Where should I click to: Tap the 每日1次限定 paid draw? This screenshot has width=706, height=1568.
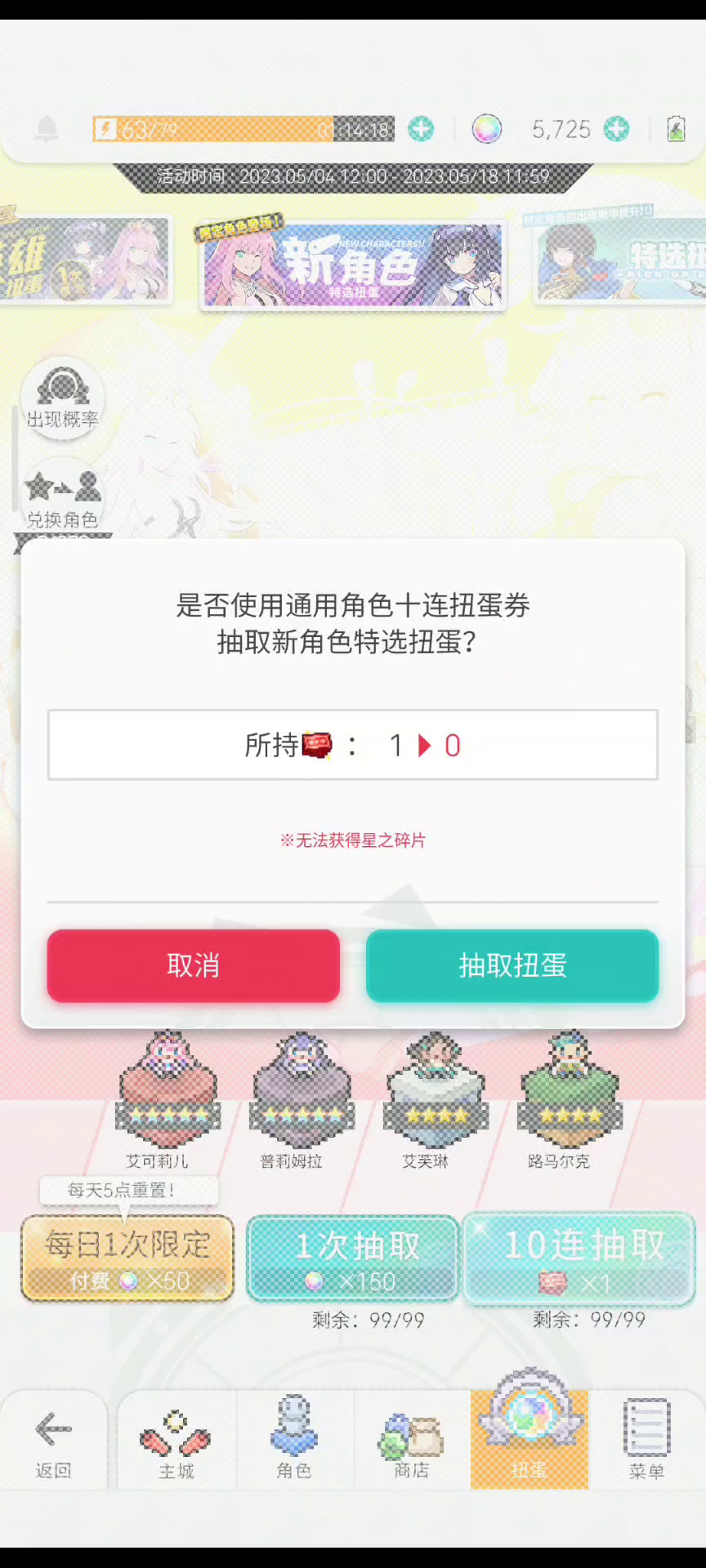tap(127, 1258)
